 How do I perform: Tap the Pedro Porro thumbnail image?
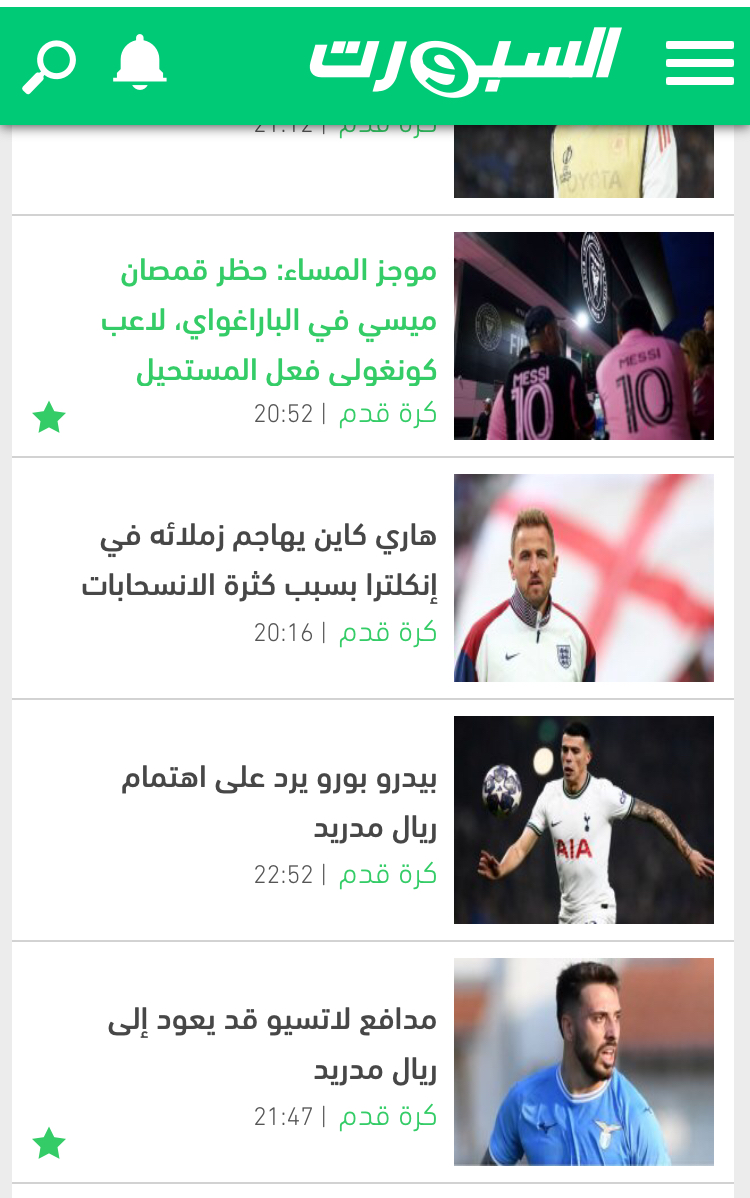[x=584, y=818]
